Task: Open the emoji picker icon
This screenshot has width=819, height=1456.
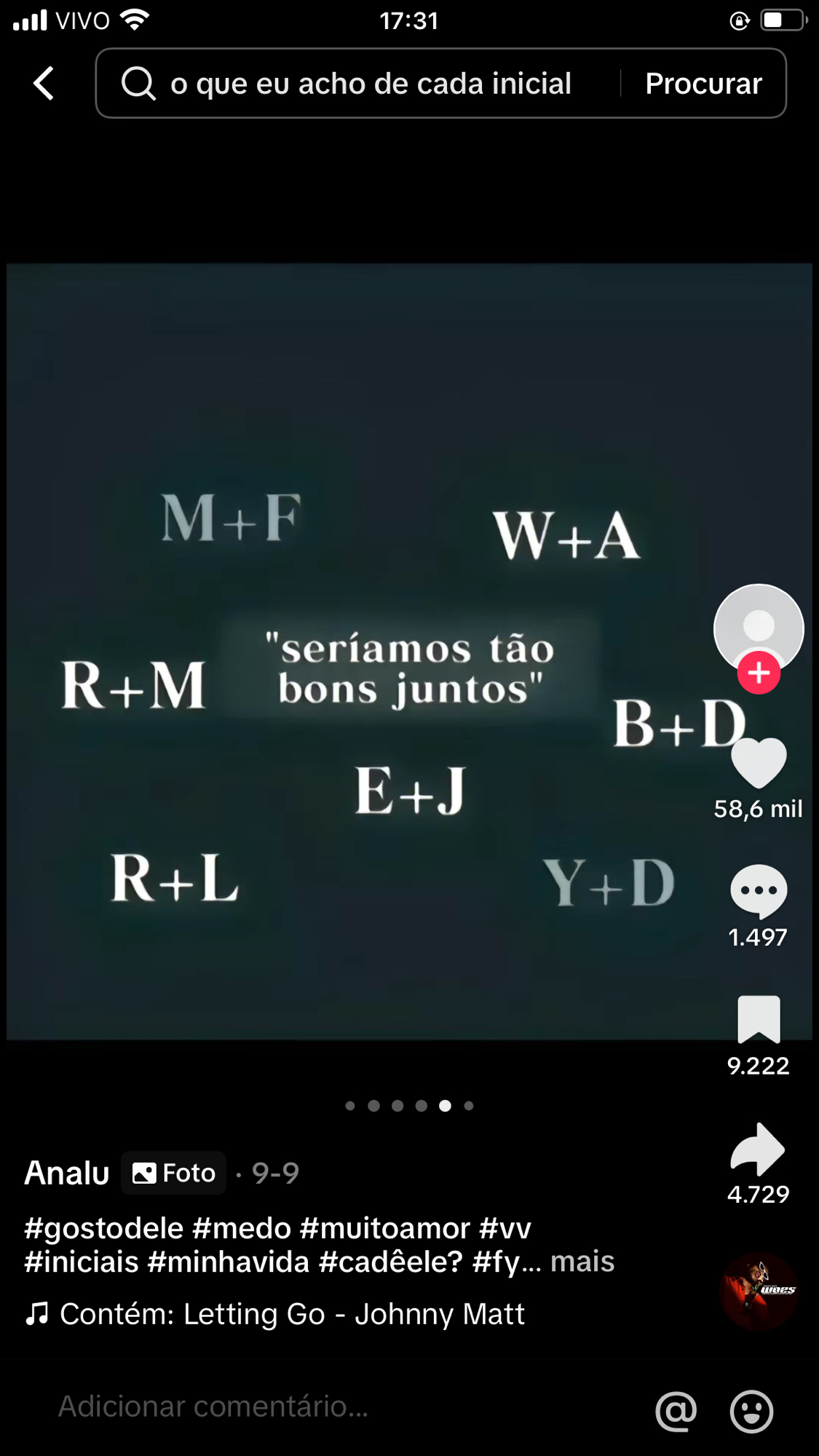Action: coord(751,1411)
